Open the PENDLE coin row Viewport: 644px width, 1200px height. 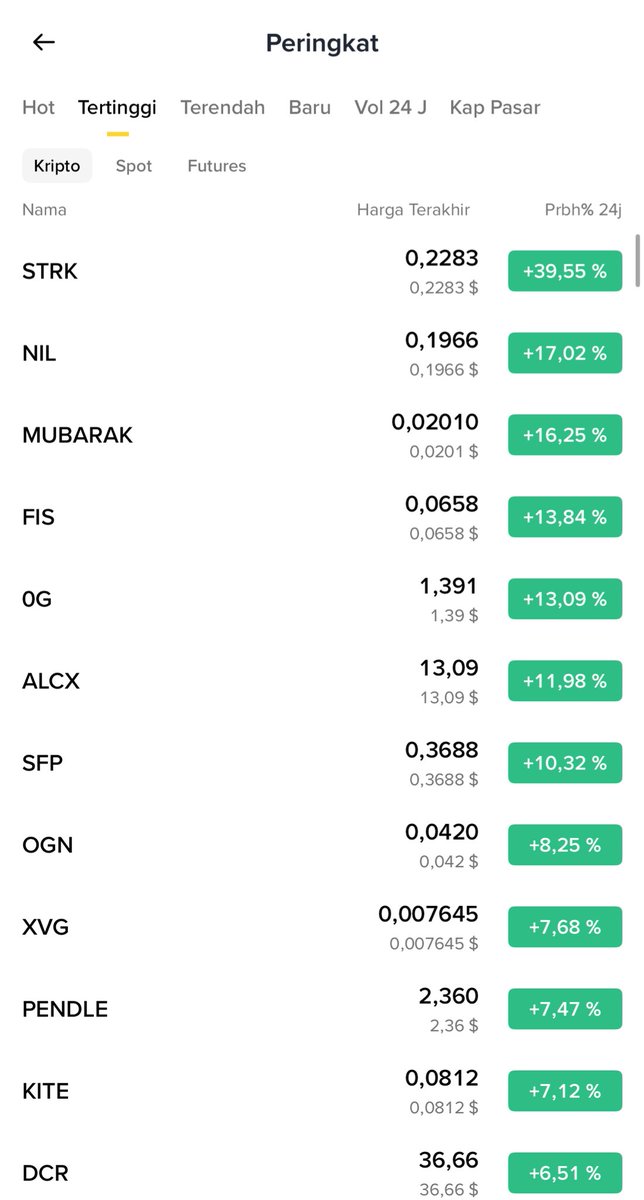(x=322, y=1009)
